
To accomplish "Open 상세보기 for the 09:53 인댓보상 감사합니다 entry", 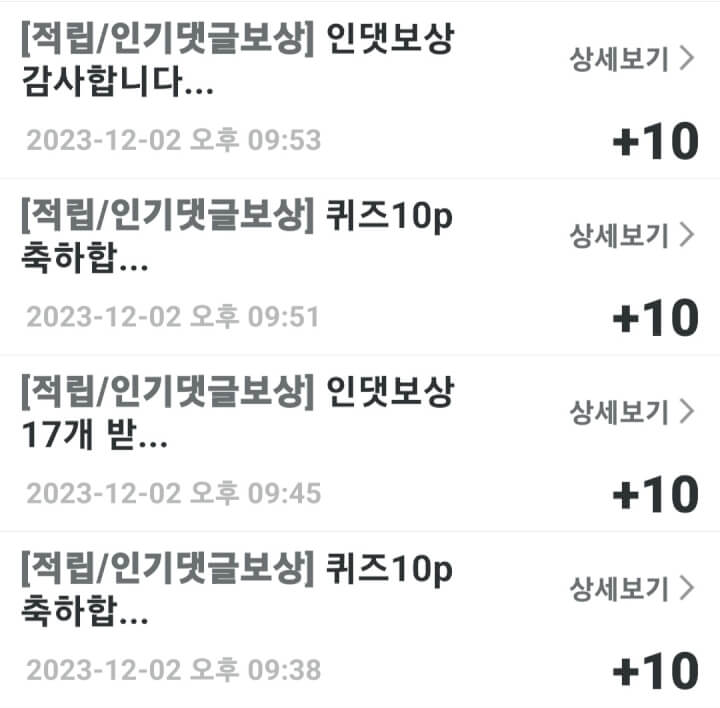I will [x=631, y=59].
